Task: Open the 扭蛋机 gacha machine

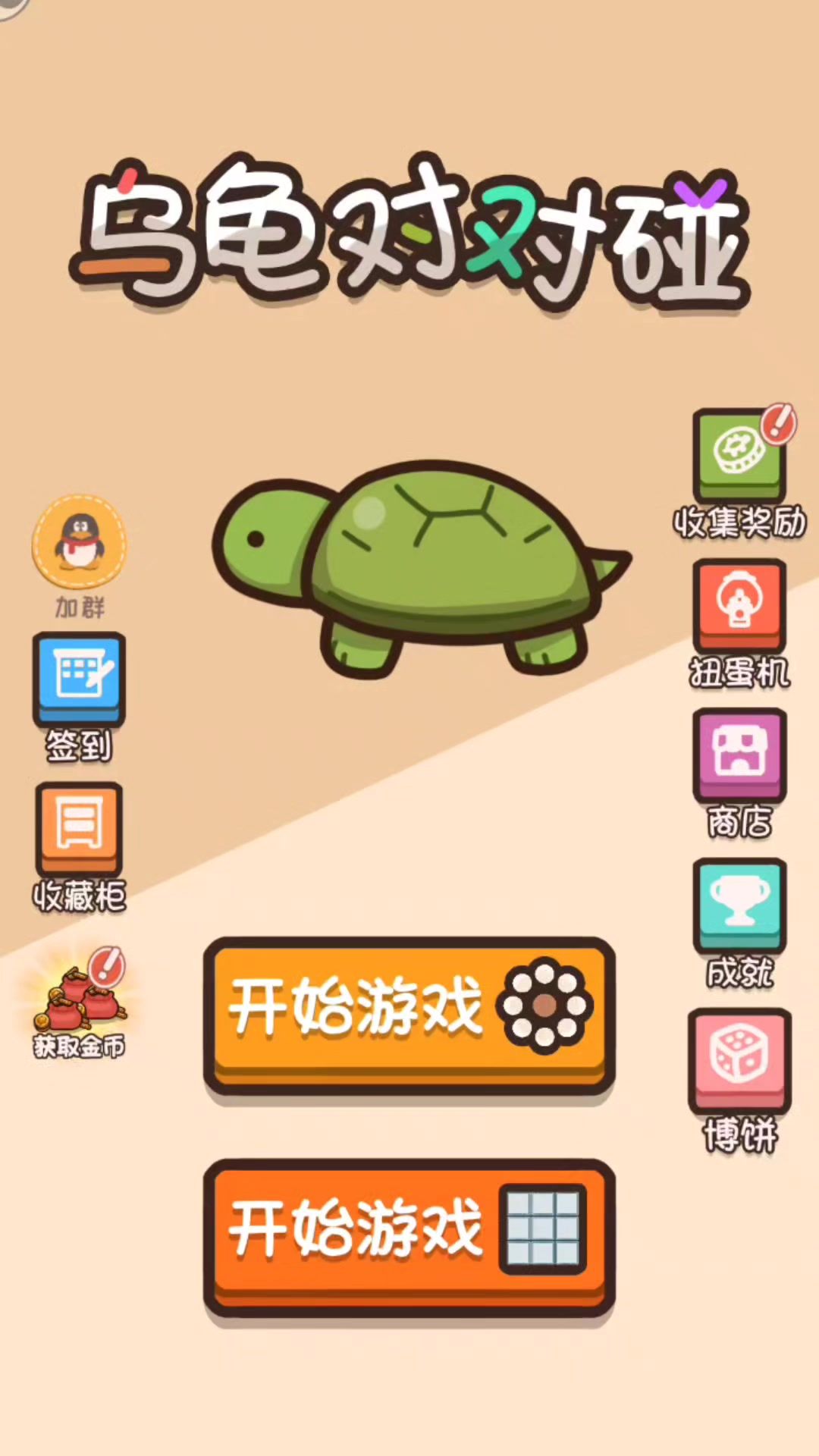Action: coord(739,604)
